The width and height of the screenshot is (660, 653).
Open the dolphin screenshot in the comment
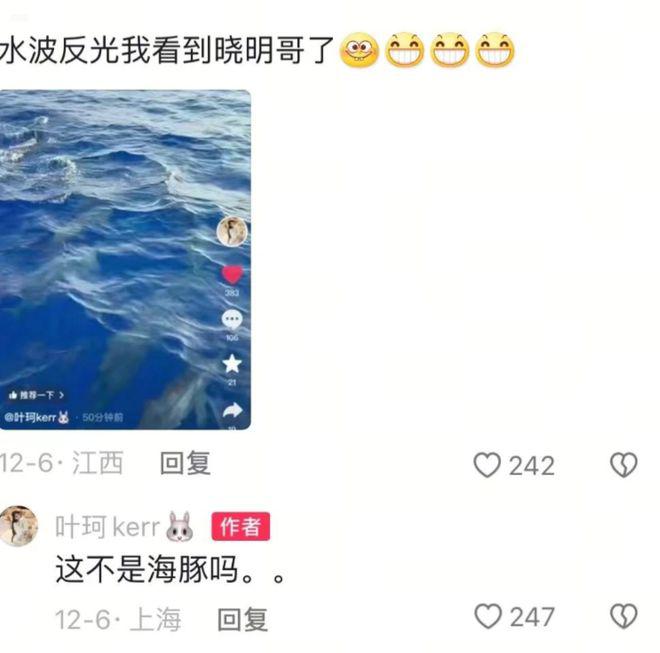(x=125, y=260)
